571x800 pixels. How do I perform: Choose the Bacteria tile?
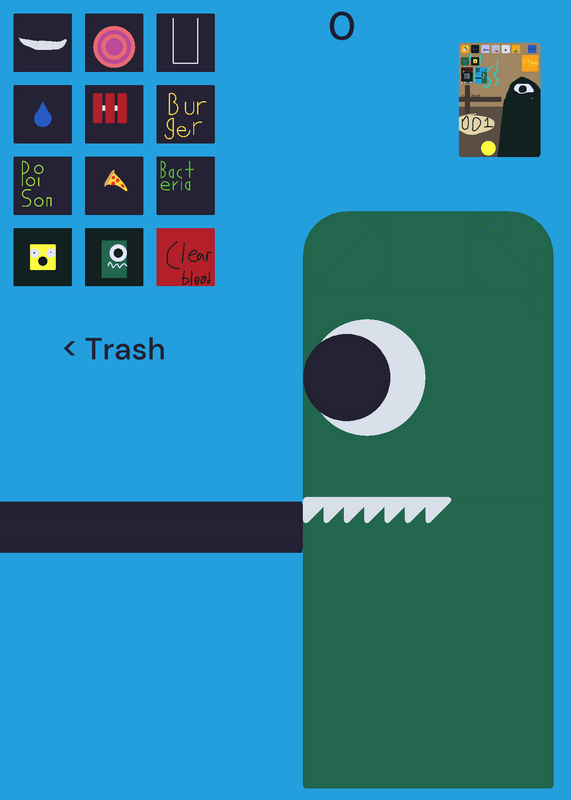(x=186, y=186)
